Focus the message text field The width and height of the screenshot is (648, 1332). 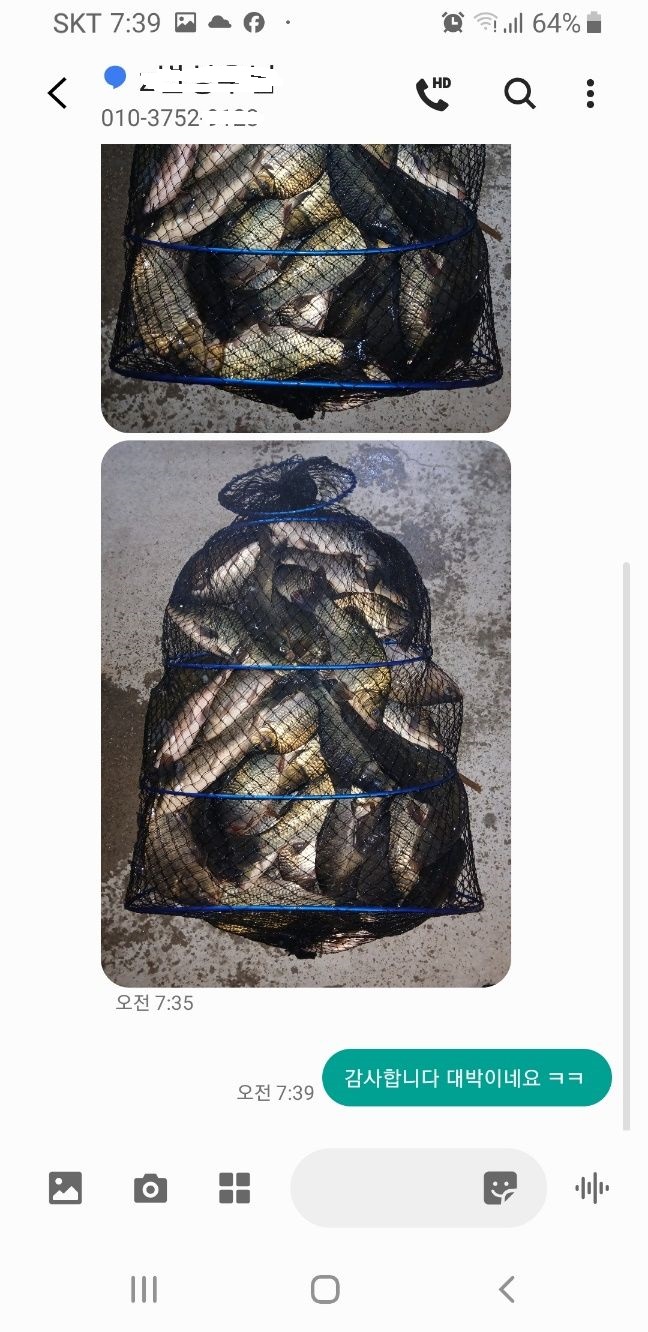click(385, 1188)
